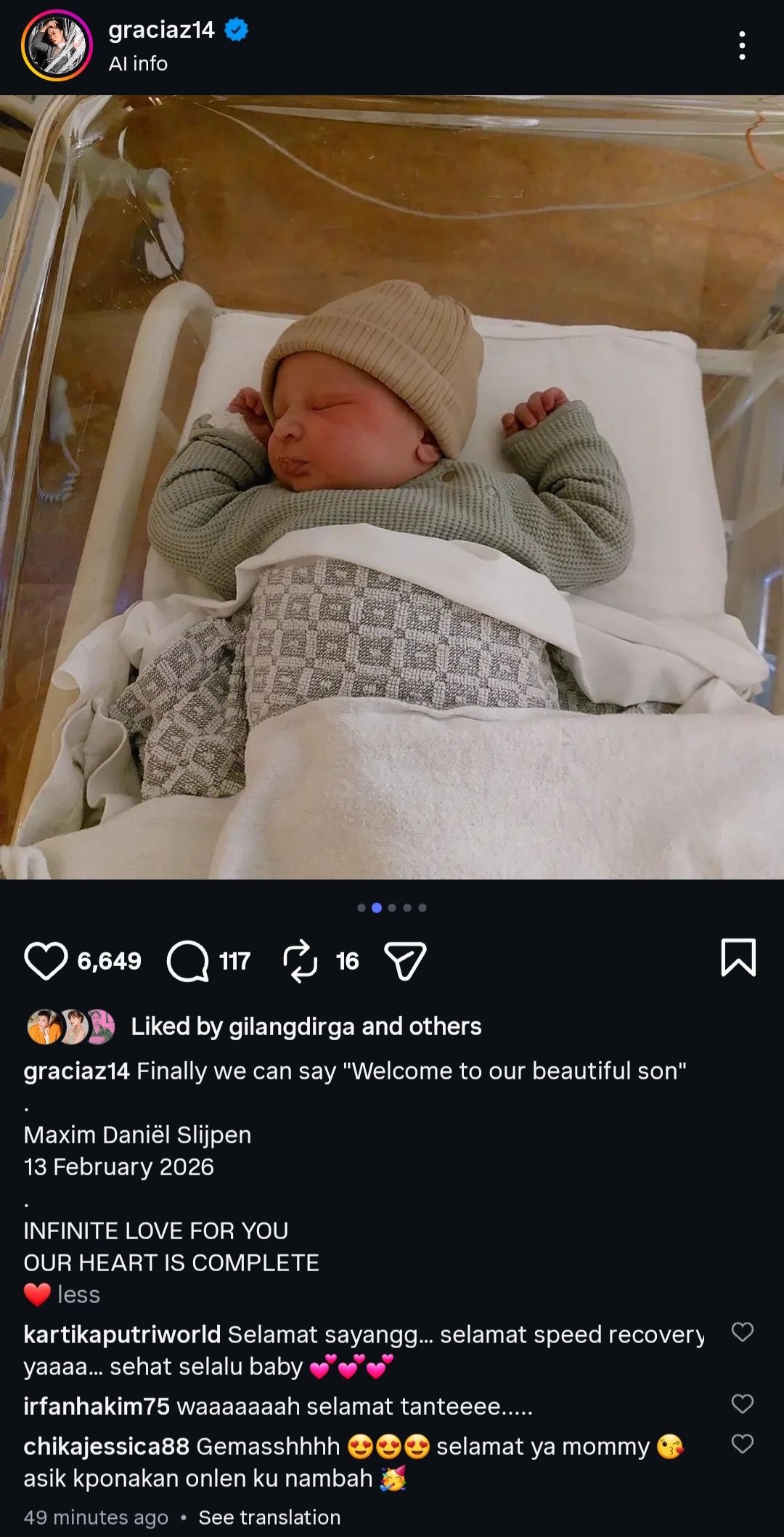Open chikajessica88's profile
The width and height of the screenshot is (784, 1537).
pyautogui.click(x=106, y=1446)
